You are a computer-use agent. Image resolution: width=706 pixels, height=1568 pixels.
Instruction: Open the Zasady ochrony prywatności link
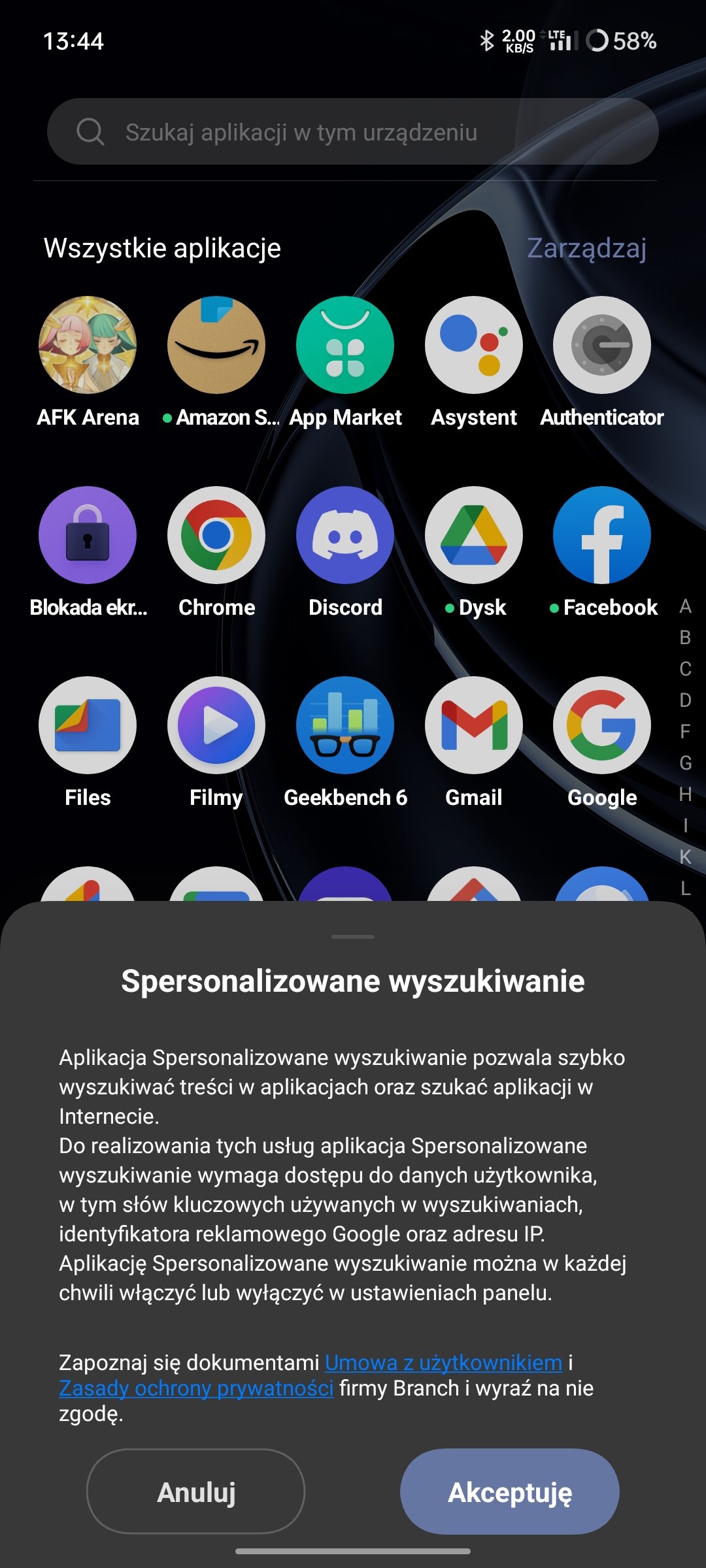click(x=196, y=1388)
